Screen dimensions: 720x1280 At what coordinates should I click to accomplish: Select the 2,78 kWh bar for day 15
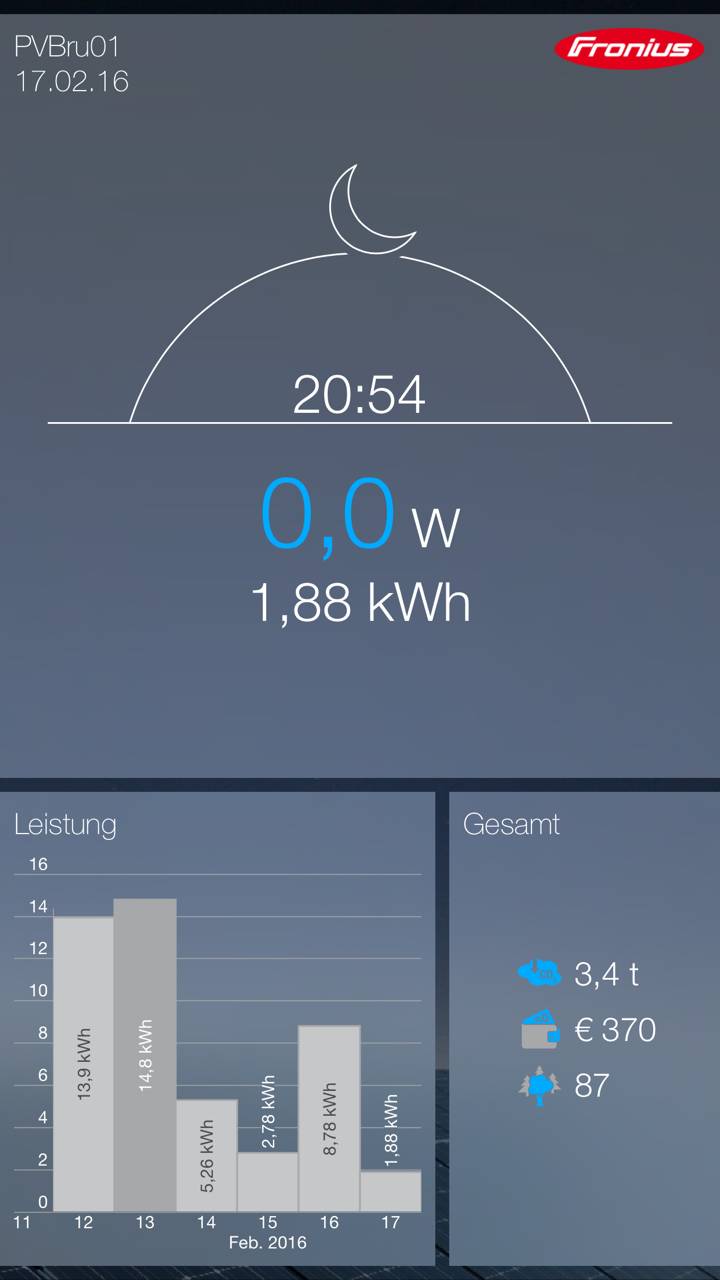tap(268, 1181)
